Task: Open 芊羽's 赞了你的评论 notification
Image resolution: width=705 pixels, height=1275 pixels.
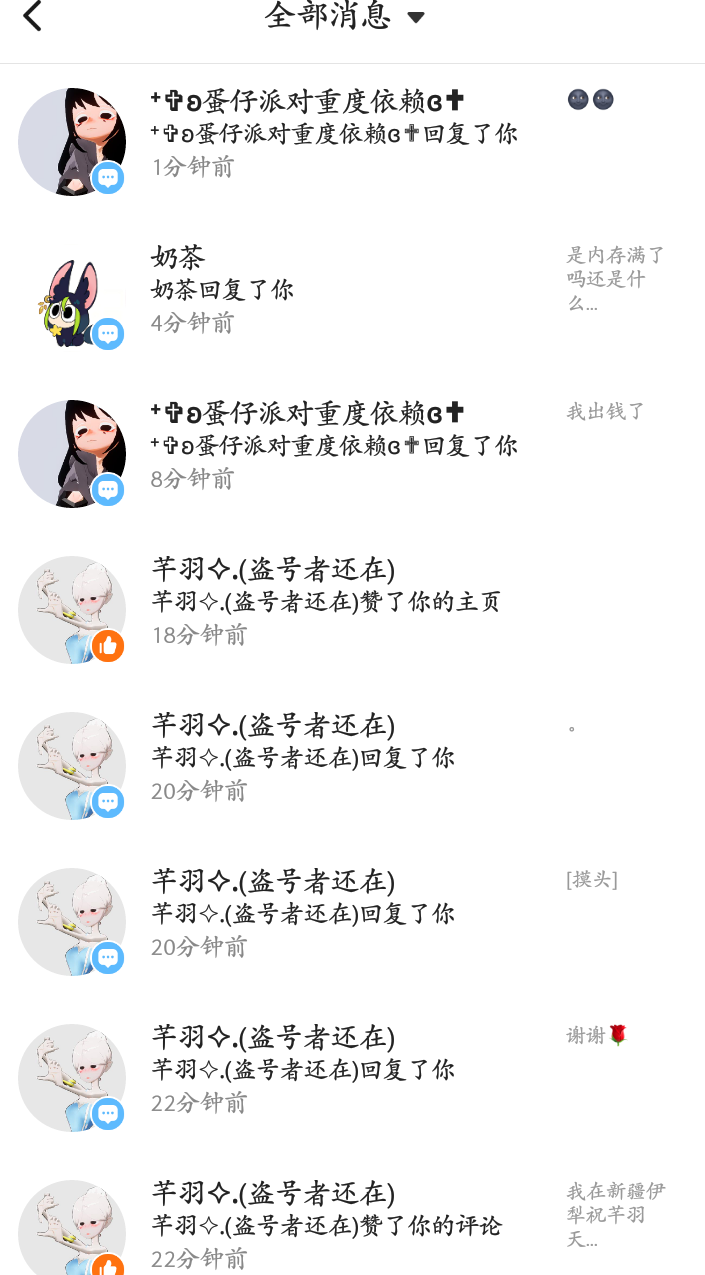Action: pyautogui.click(x=326, y=1226)
